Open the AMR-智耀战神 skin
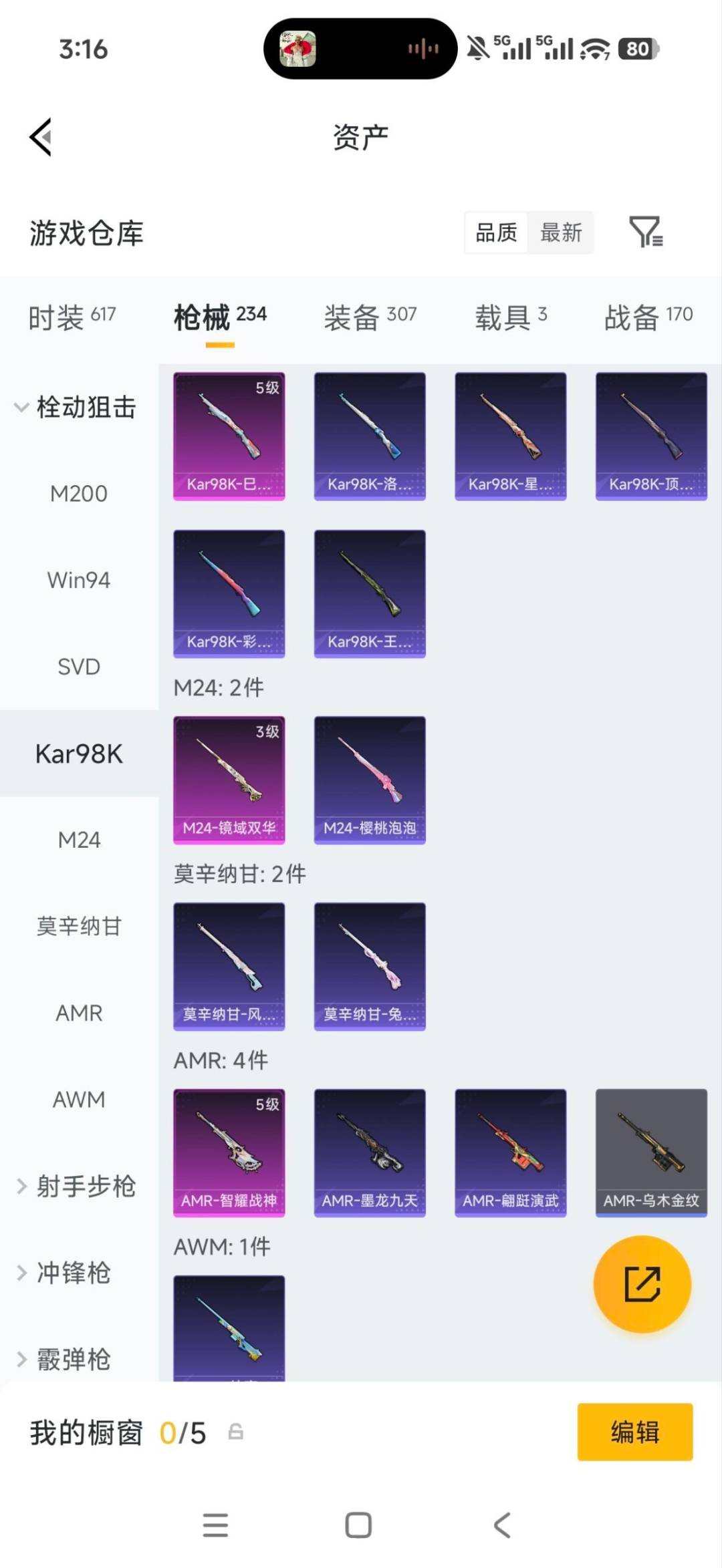The width and height of the screenshot is (722, 1568). tap(229, 1152)
